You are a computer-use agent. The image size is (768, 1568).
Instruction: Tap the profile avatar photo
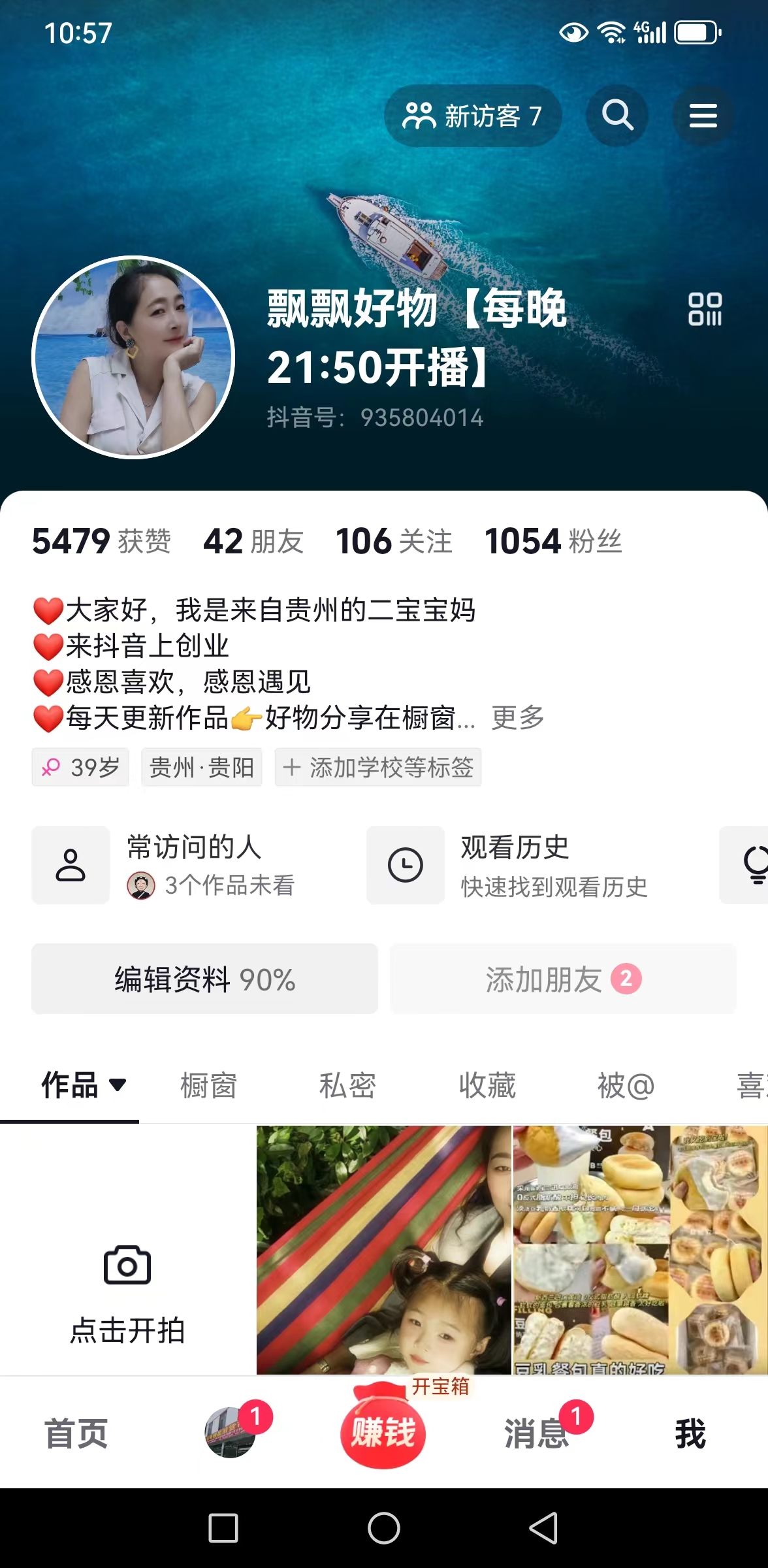point(133,357)
